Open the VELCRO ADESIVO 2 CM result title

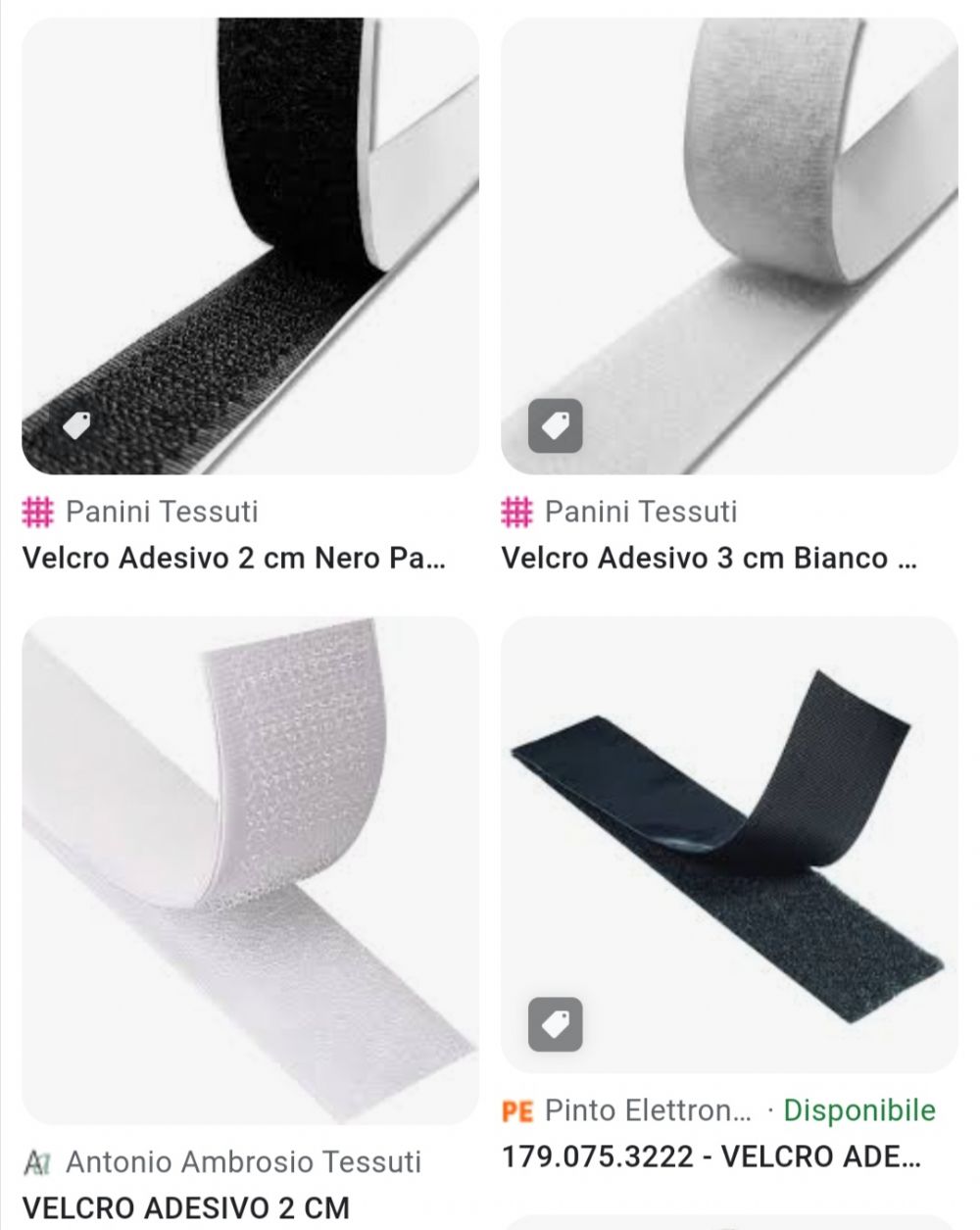click(x=185, y=1207)
